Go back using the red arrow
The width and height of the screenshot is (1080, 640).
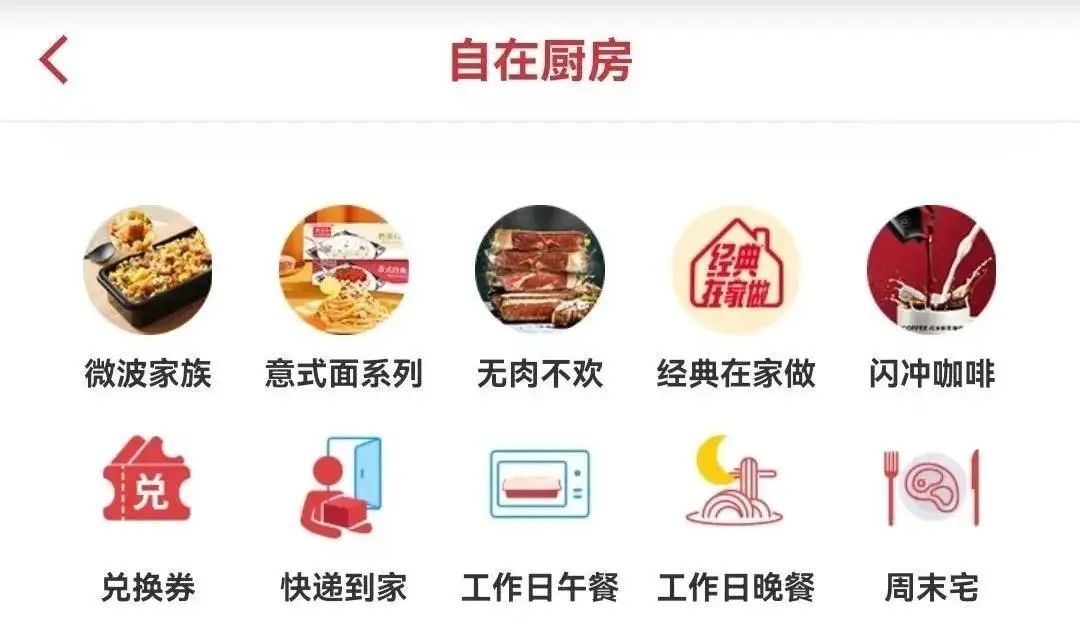click(54, 60)
